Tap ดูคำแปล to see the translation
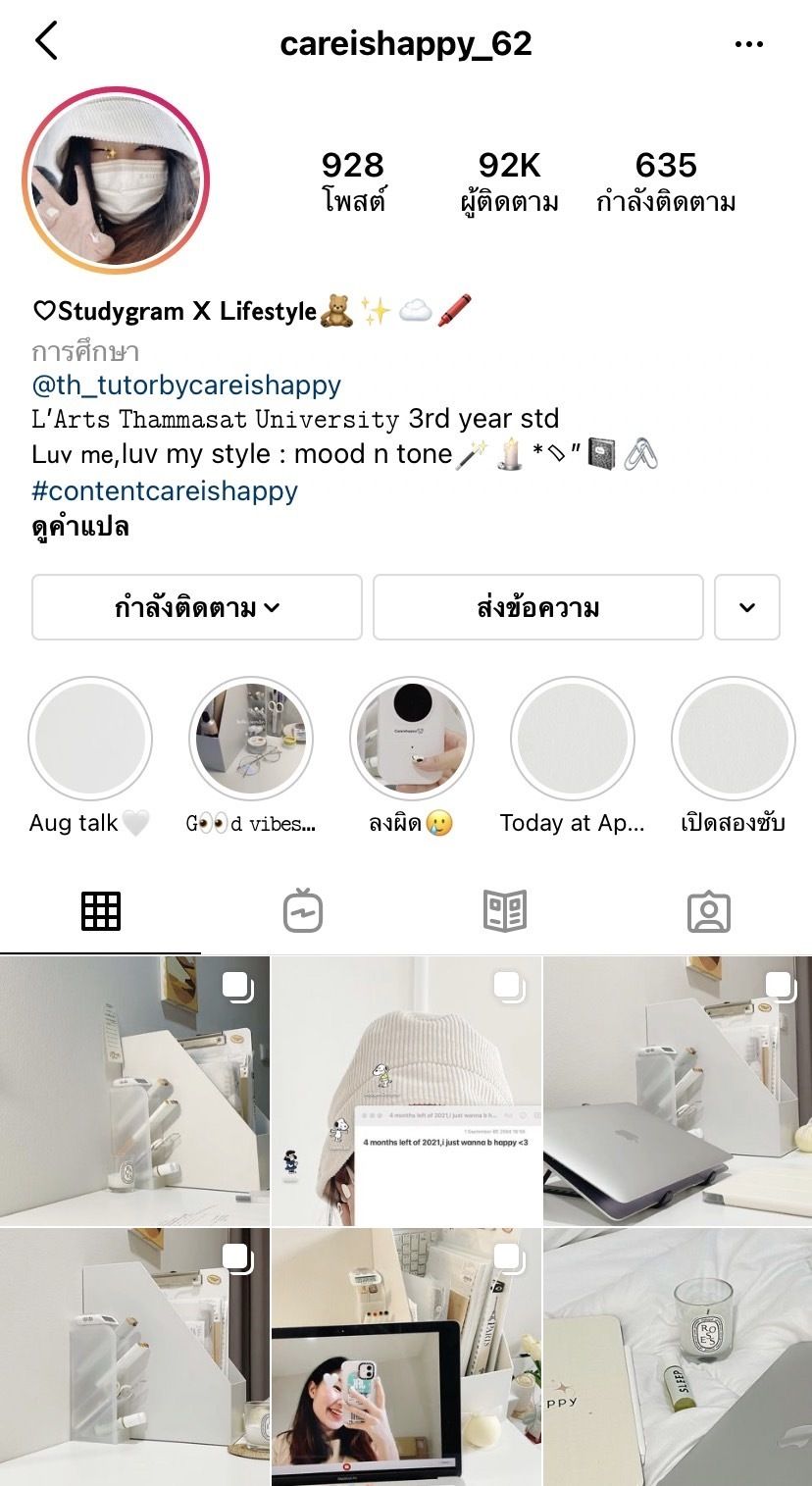The height and width of the screenshot is (1486, 812). [80, 527]
